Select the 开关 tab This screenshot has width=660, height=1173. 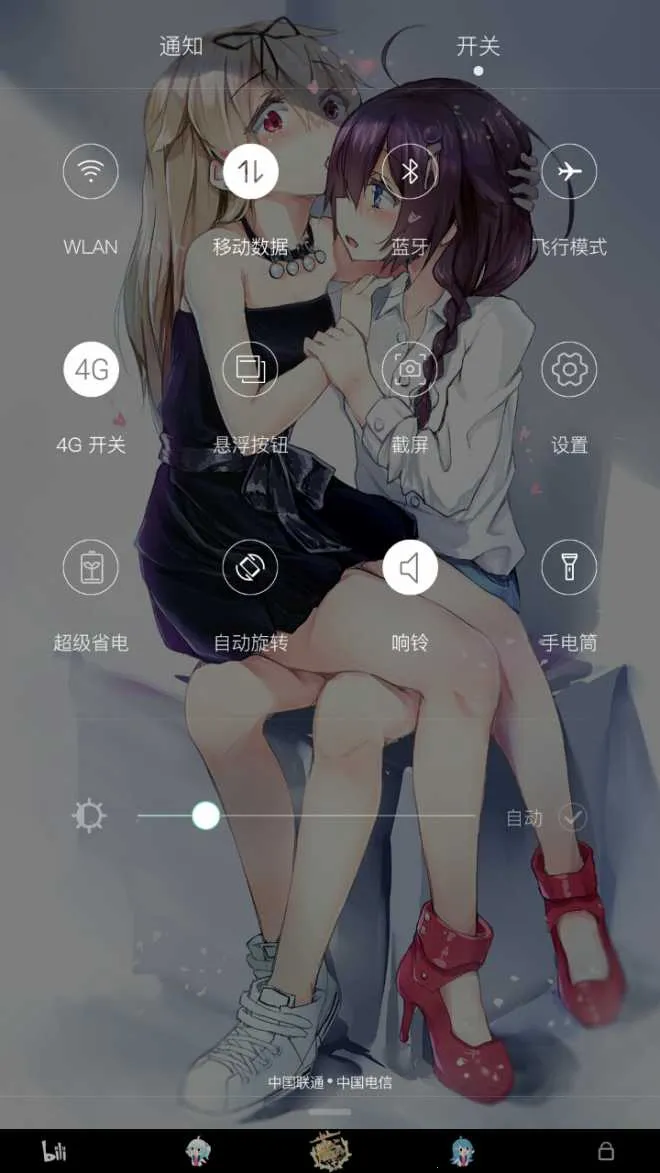click(x=478, y=46)
